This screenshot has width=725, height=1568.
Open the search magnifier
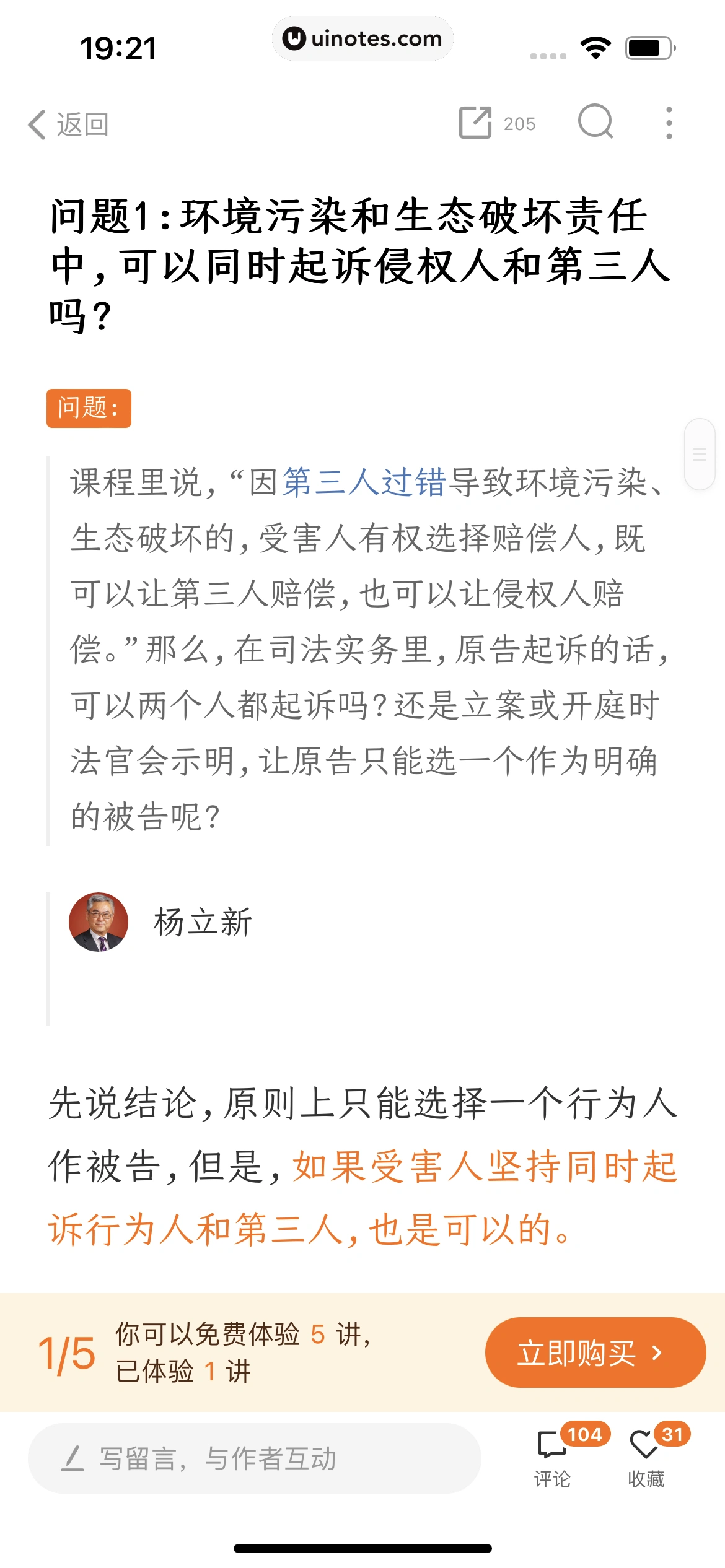(x=595, y=121)
